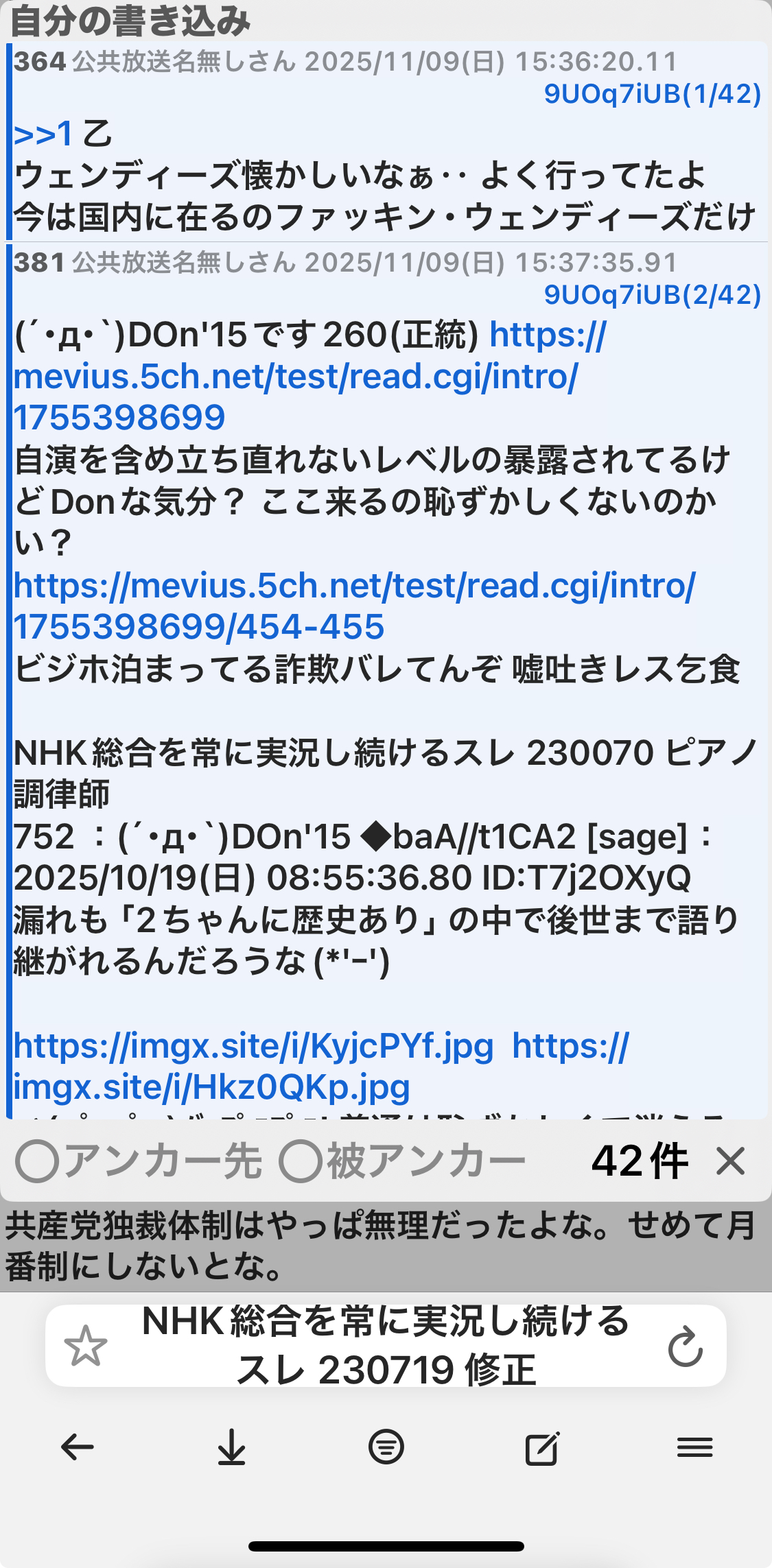Open the imgx.site KyjcPYf.jpg image link

point(253,1046)
